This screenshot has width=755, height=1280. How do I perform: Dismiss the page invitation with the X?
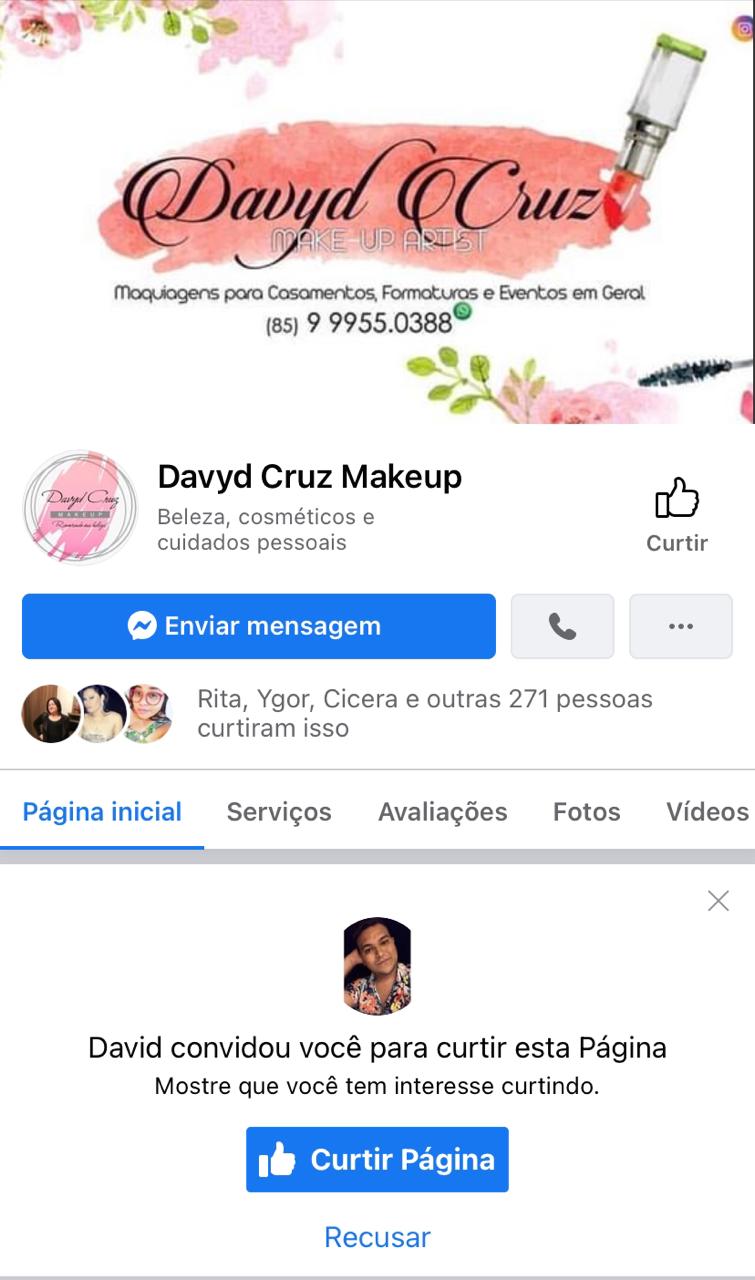pyautogui.click(x=718, y=901)
